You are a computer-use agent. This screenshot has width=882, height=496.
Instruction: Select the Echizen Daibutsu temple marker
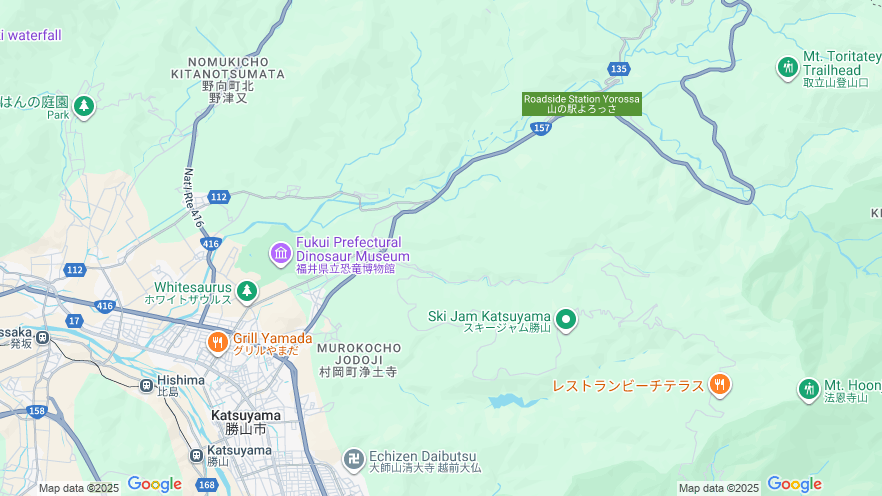(353, 459)
